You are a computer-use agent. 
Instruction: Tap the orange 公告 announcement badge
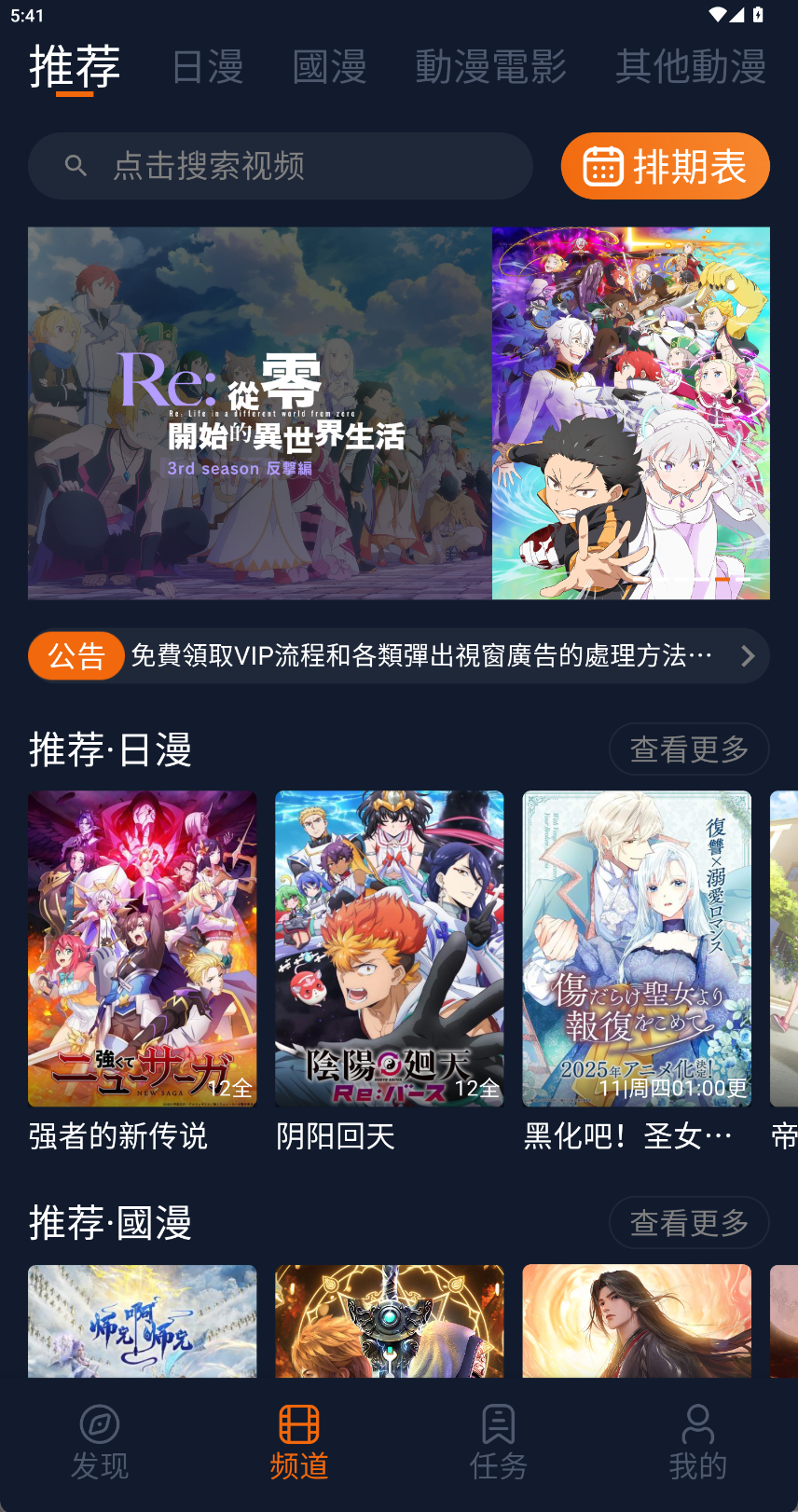click(x=76, y=655)
